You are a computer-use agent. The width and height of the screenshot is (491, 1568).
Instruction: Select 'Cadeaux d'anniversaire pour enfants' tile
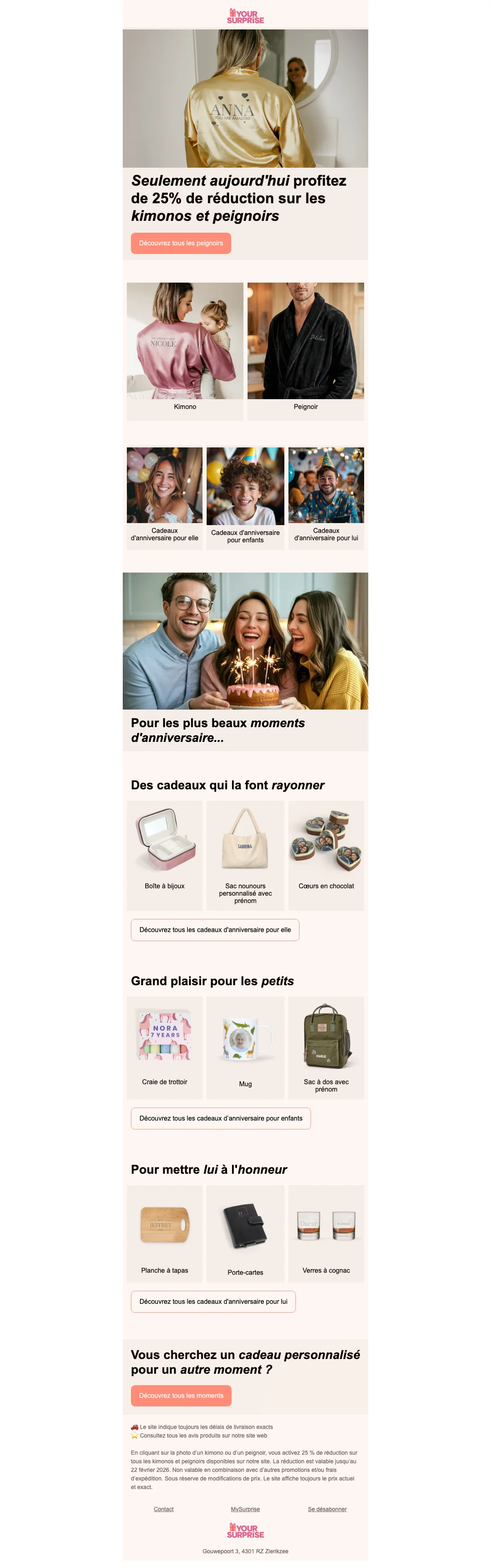245,497
